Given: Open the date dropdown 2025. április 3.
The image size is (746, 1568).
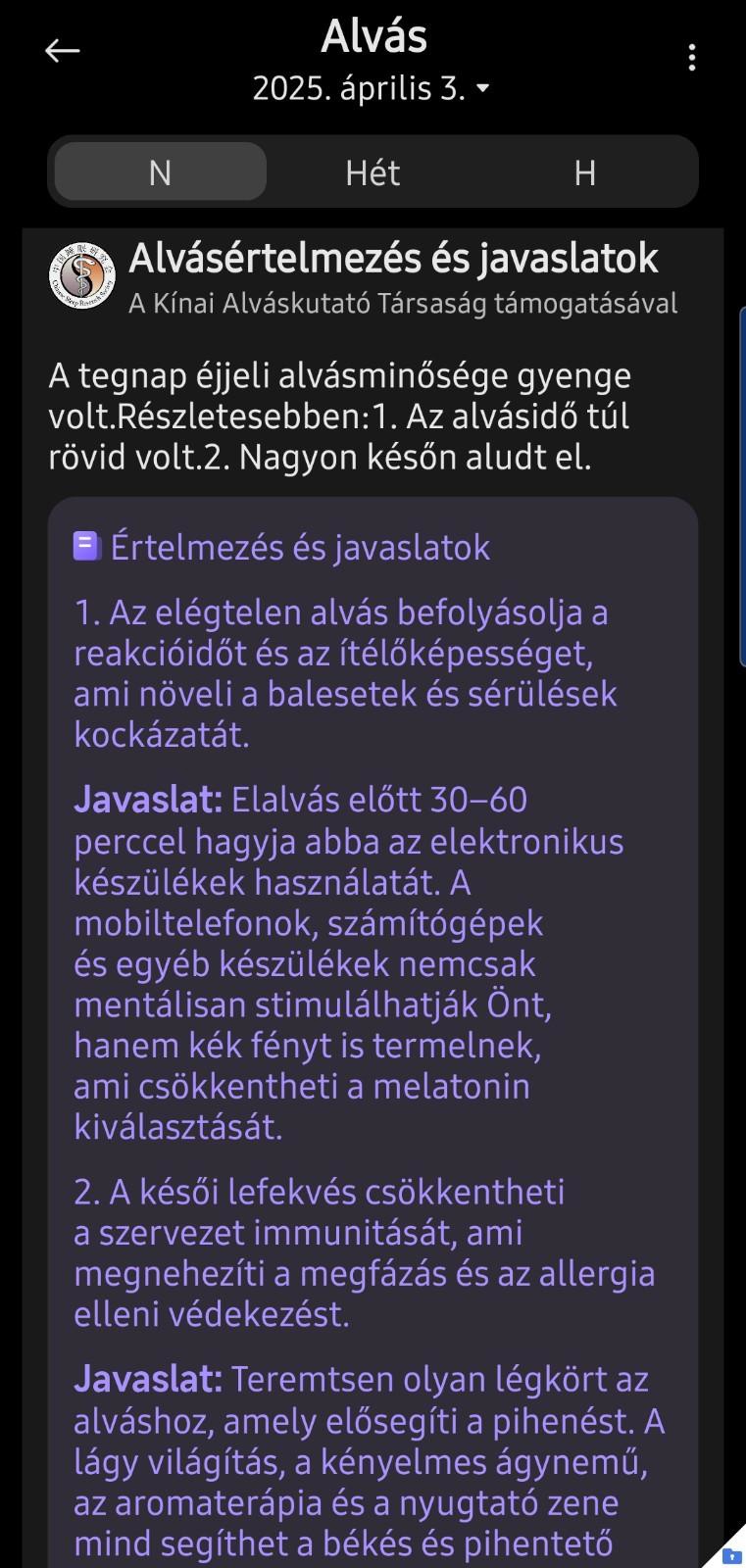Looking at the screenshot, I should tap(371, 89).
